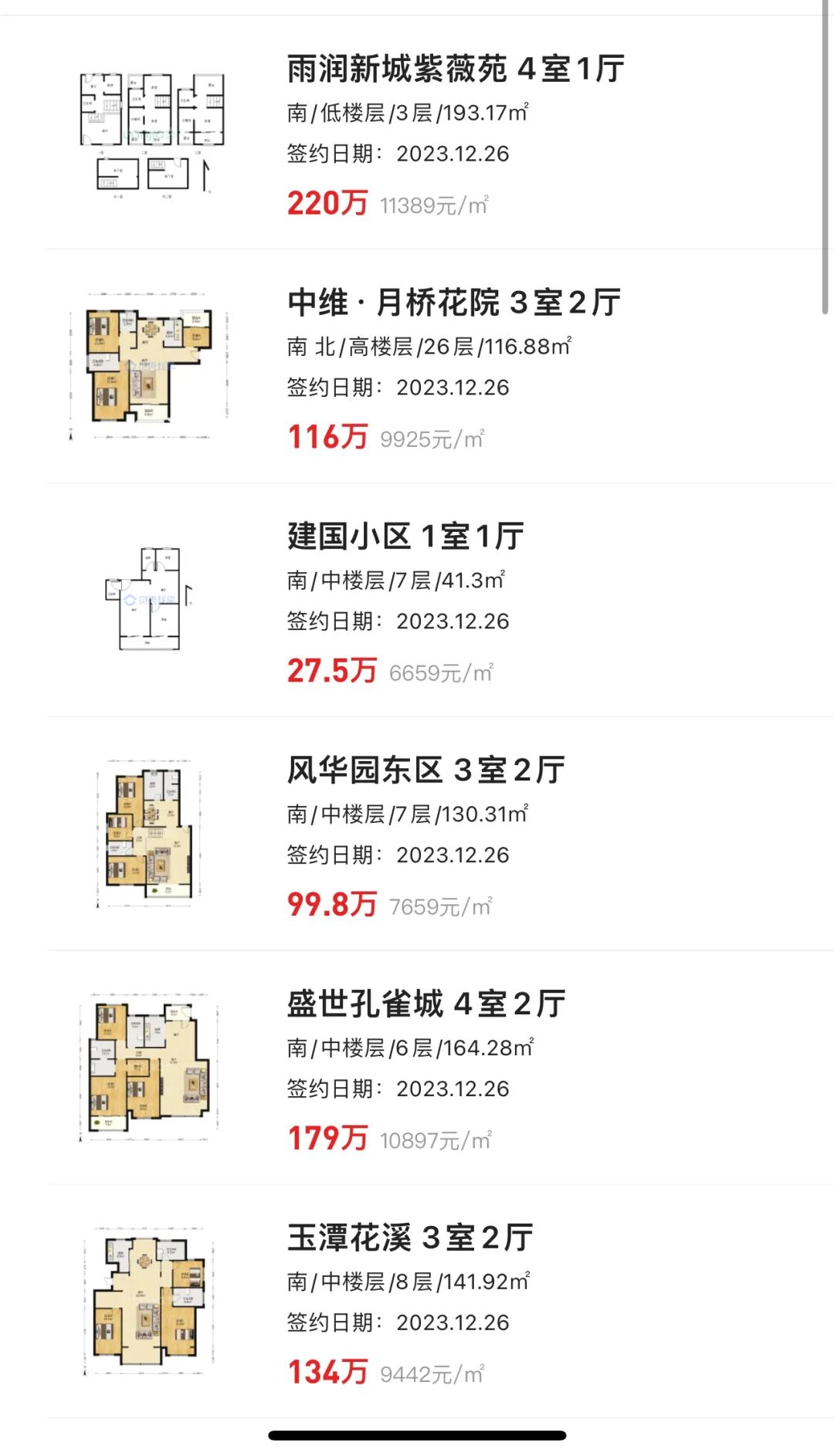View the 玉潭花溪 3室2厅 listing

tap(410, 1238)
